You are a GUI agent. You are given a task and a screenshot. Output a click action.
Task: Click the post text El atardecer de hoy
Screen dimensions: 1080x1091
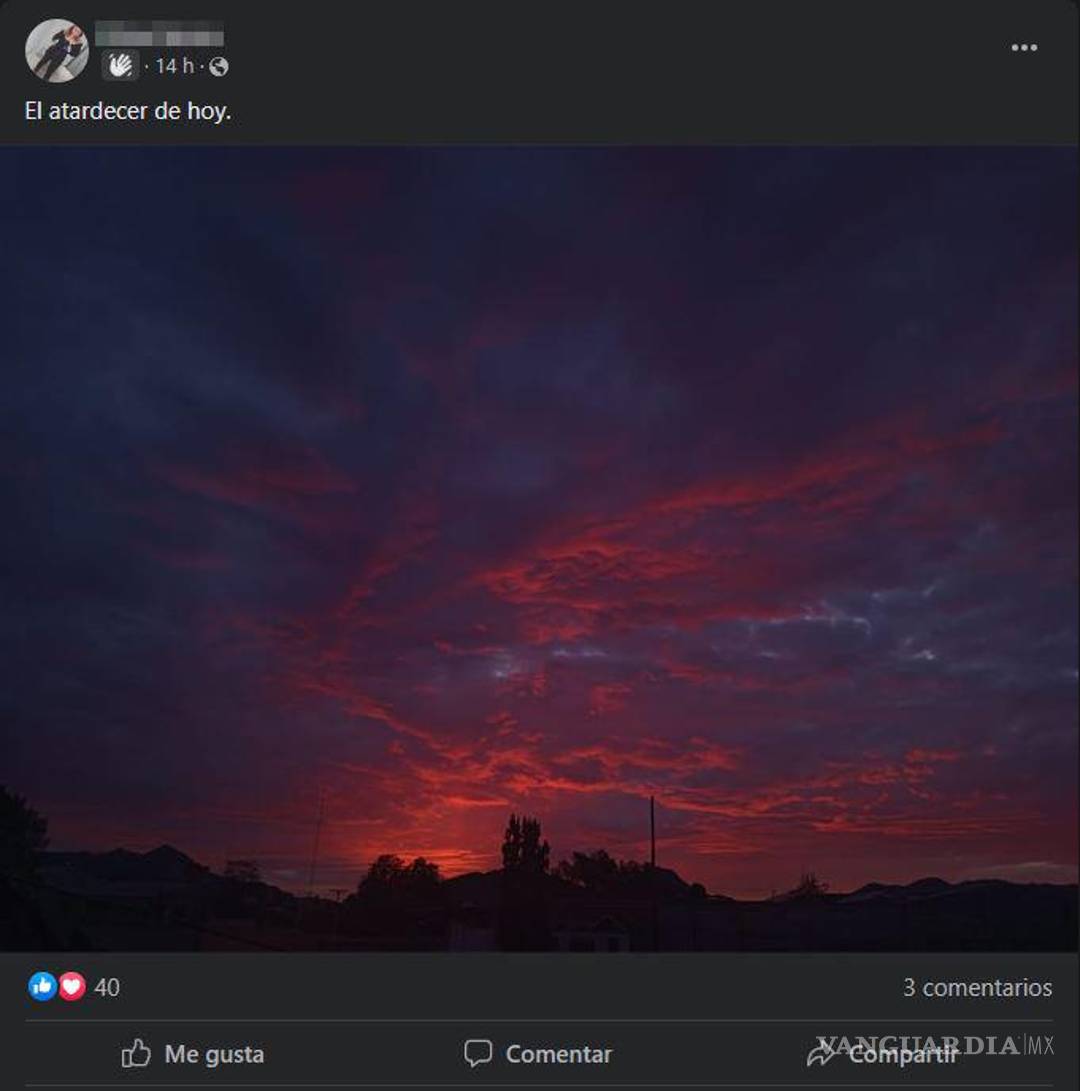(x=126, y=112)
